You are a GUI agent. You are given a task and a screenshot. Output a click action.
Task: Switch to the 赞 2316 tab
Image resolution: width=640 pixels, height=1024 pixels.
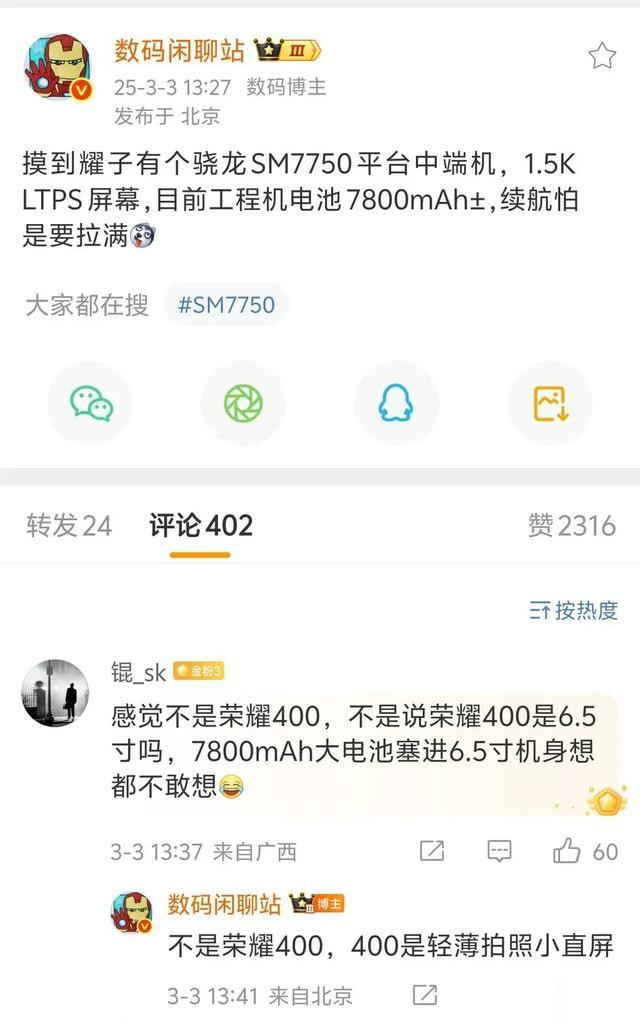571,526
